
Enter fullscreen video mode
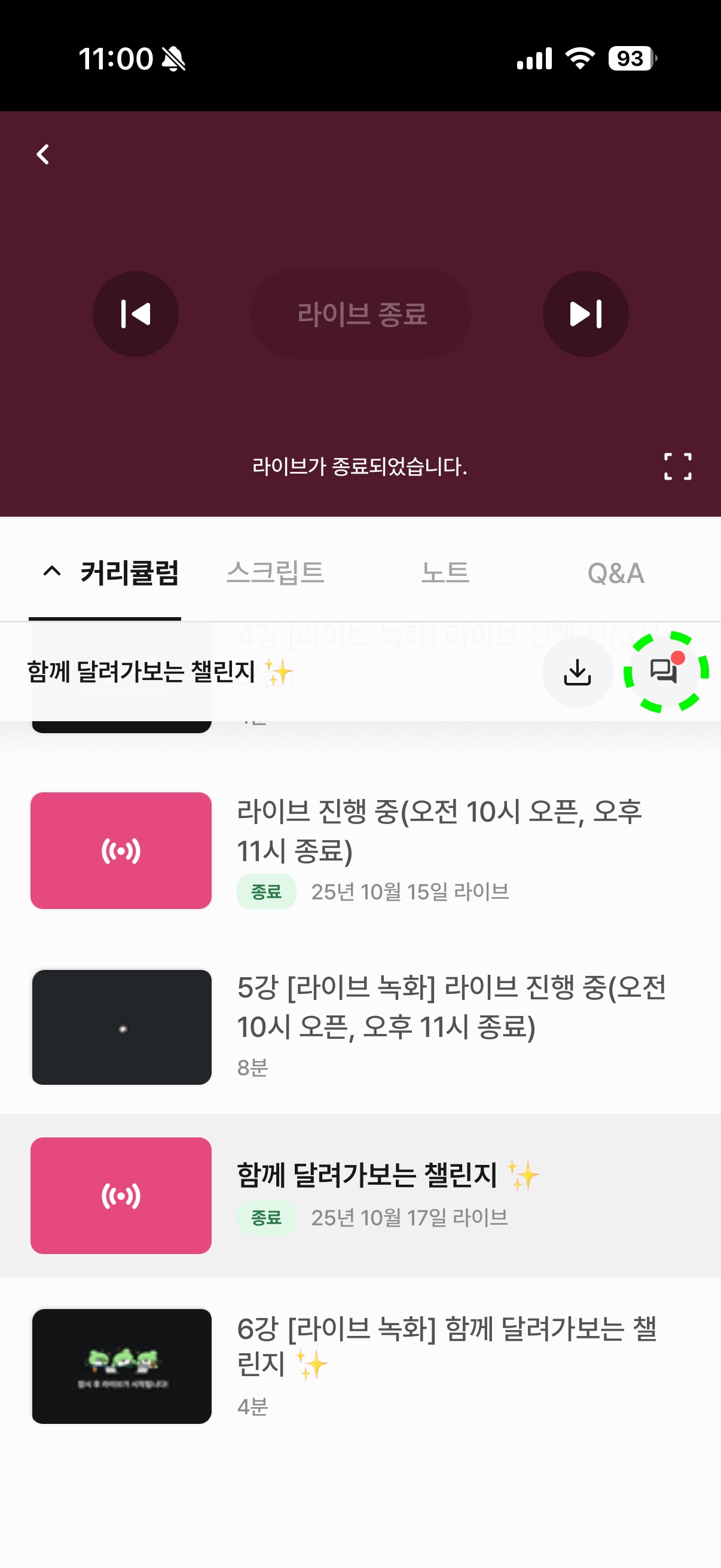677,467
